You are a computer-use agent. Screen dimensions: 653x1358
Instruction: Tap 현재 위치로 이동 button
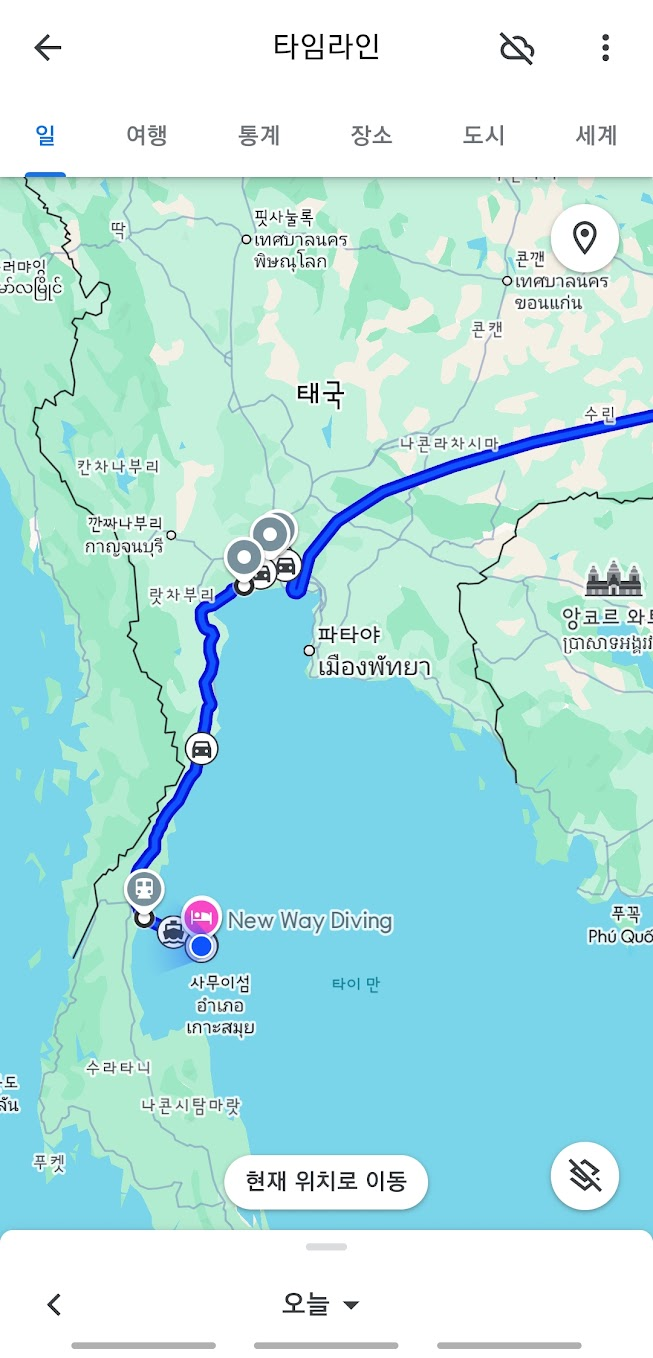[x=326, y=1182]
